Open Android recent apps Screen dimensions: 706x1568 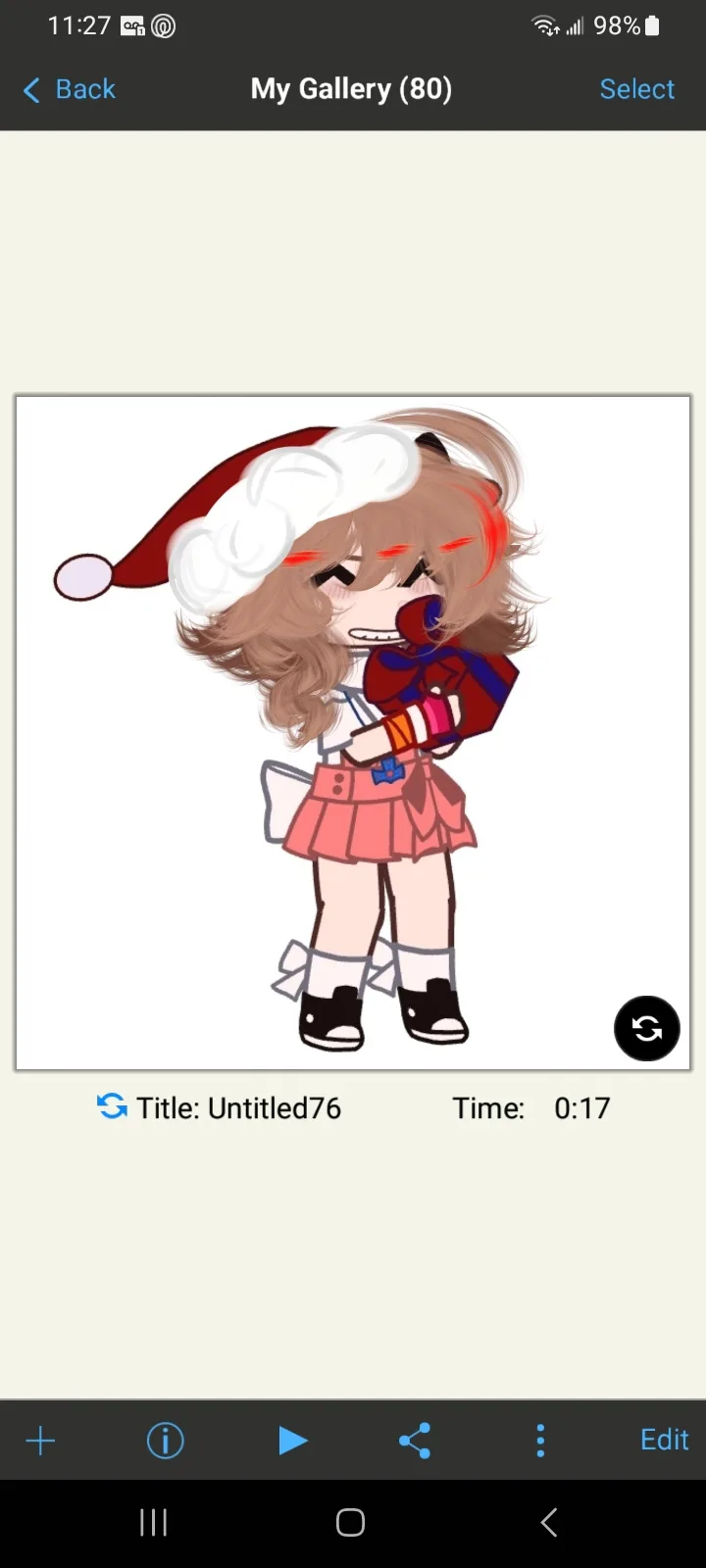pos(154,1522)
